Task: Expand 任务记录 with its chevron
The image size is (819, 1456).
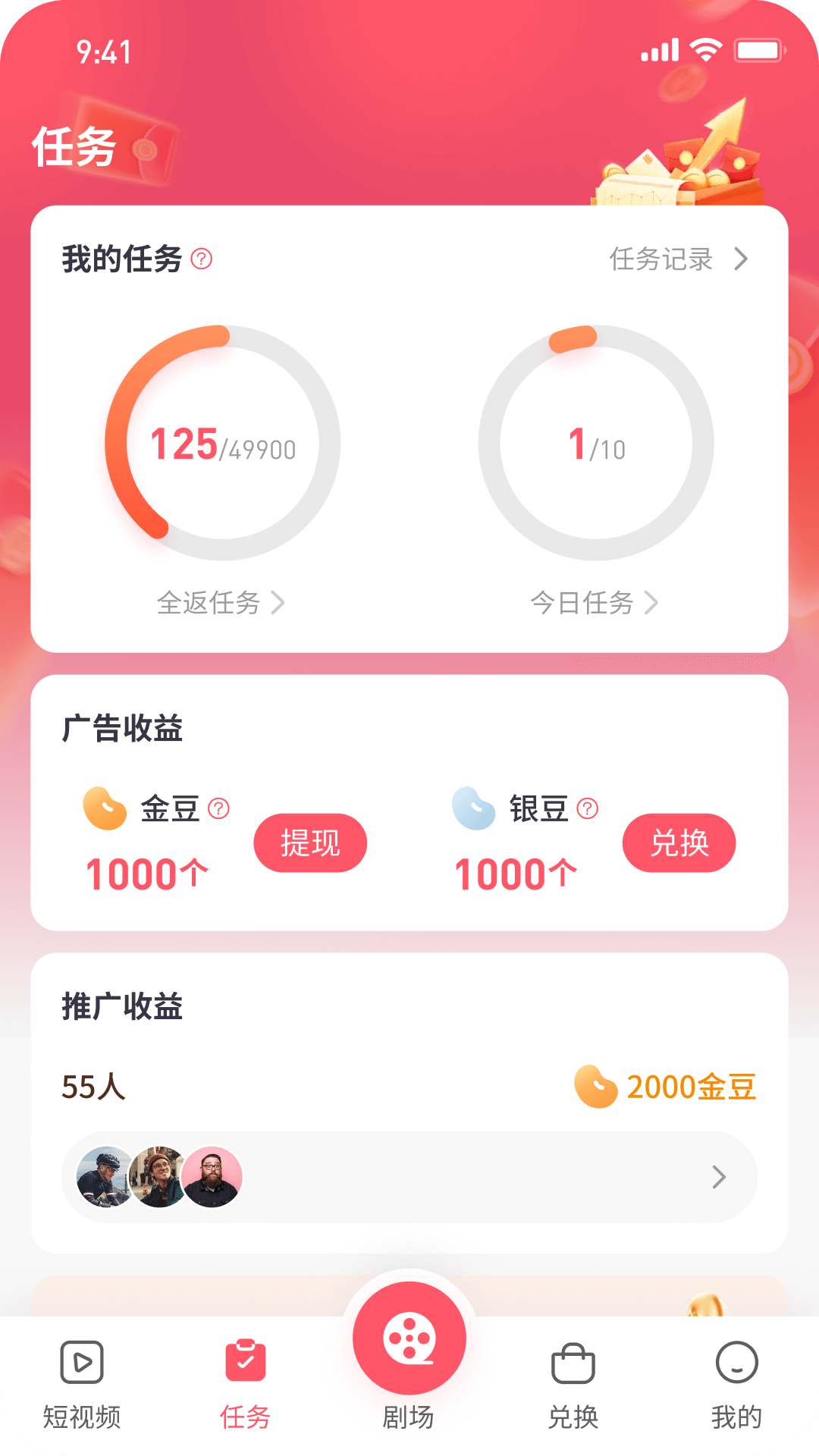Action: (x=677, y=259)
